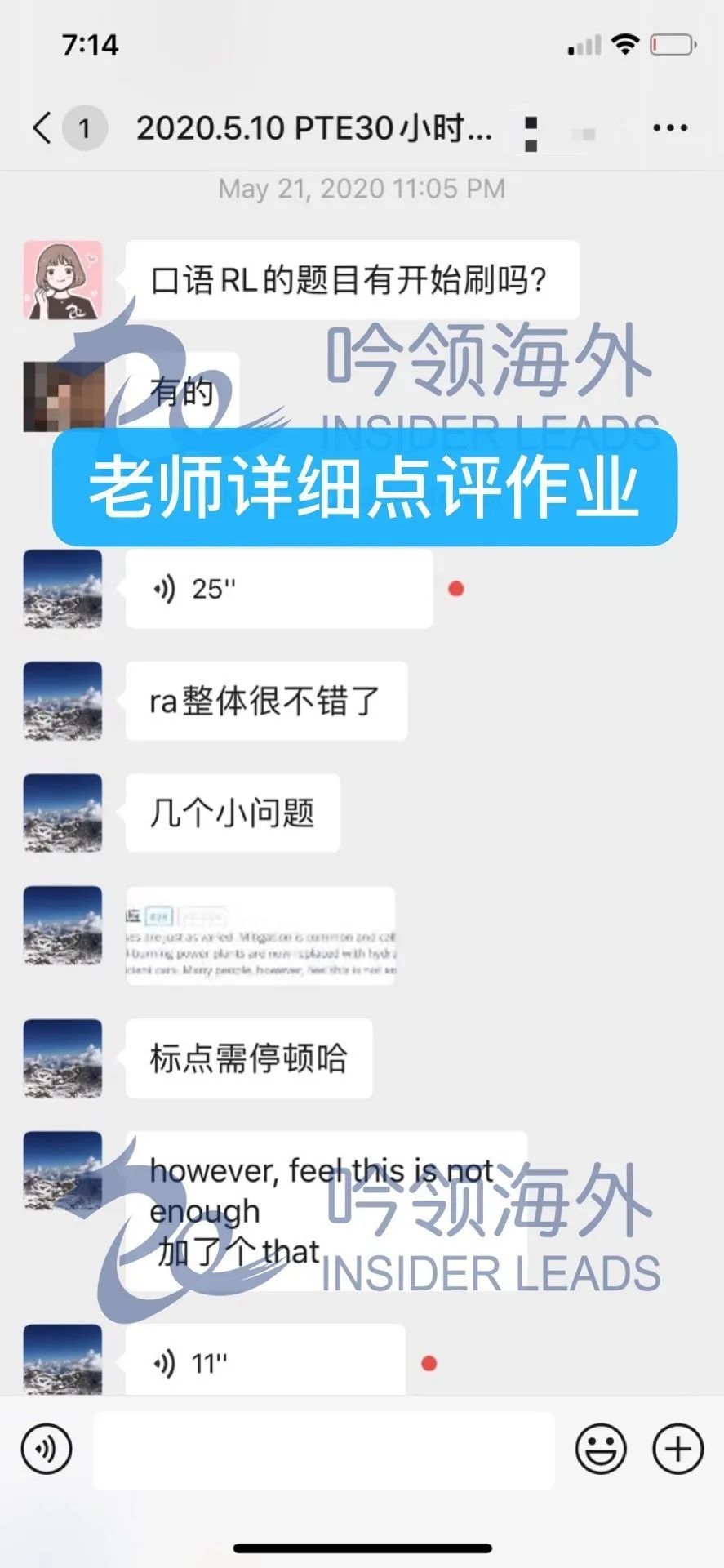
Task: Tap the cellular signal bars icon
Action: [582, 47]
